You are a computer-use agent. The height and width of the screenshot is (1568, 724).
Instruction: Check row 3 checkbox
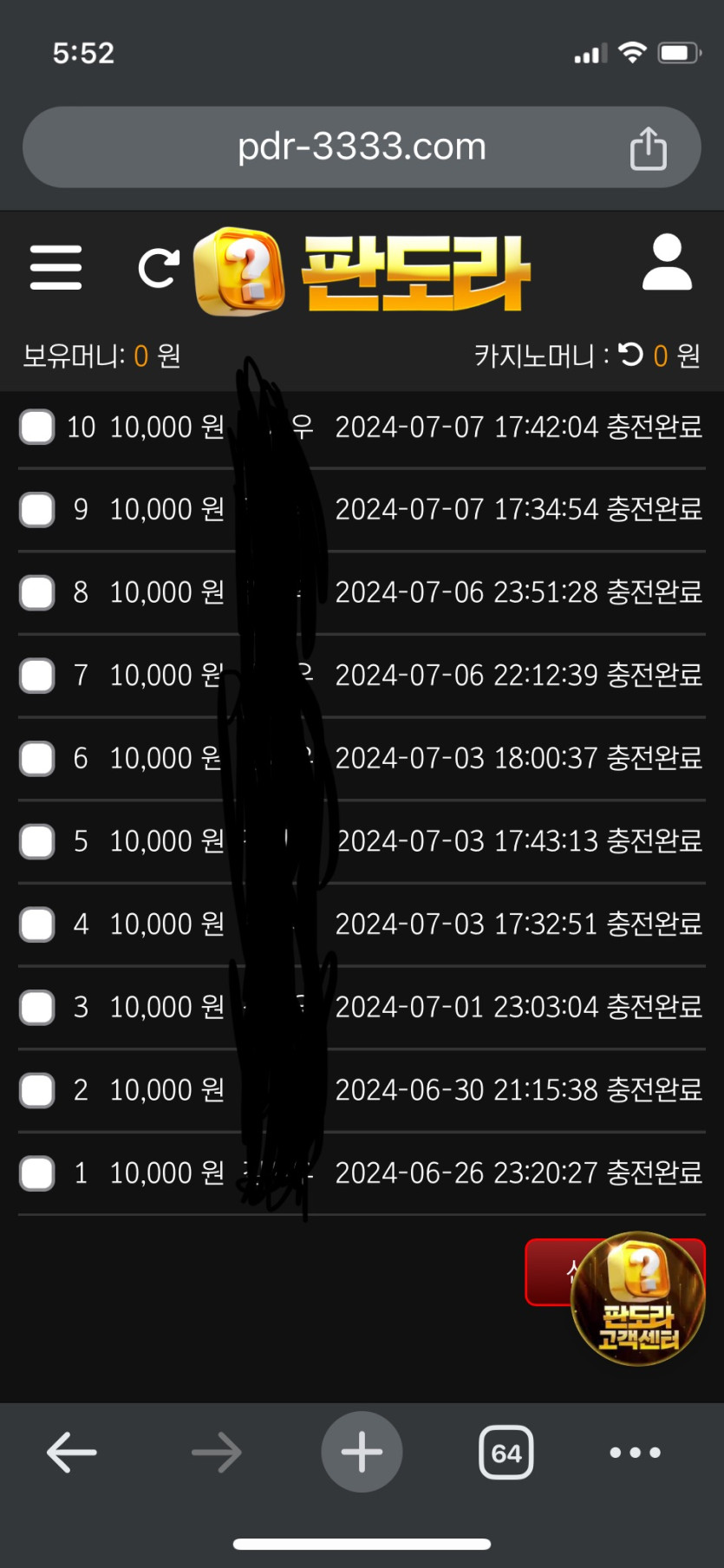pyautogui.click(x=37, y=1007)
